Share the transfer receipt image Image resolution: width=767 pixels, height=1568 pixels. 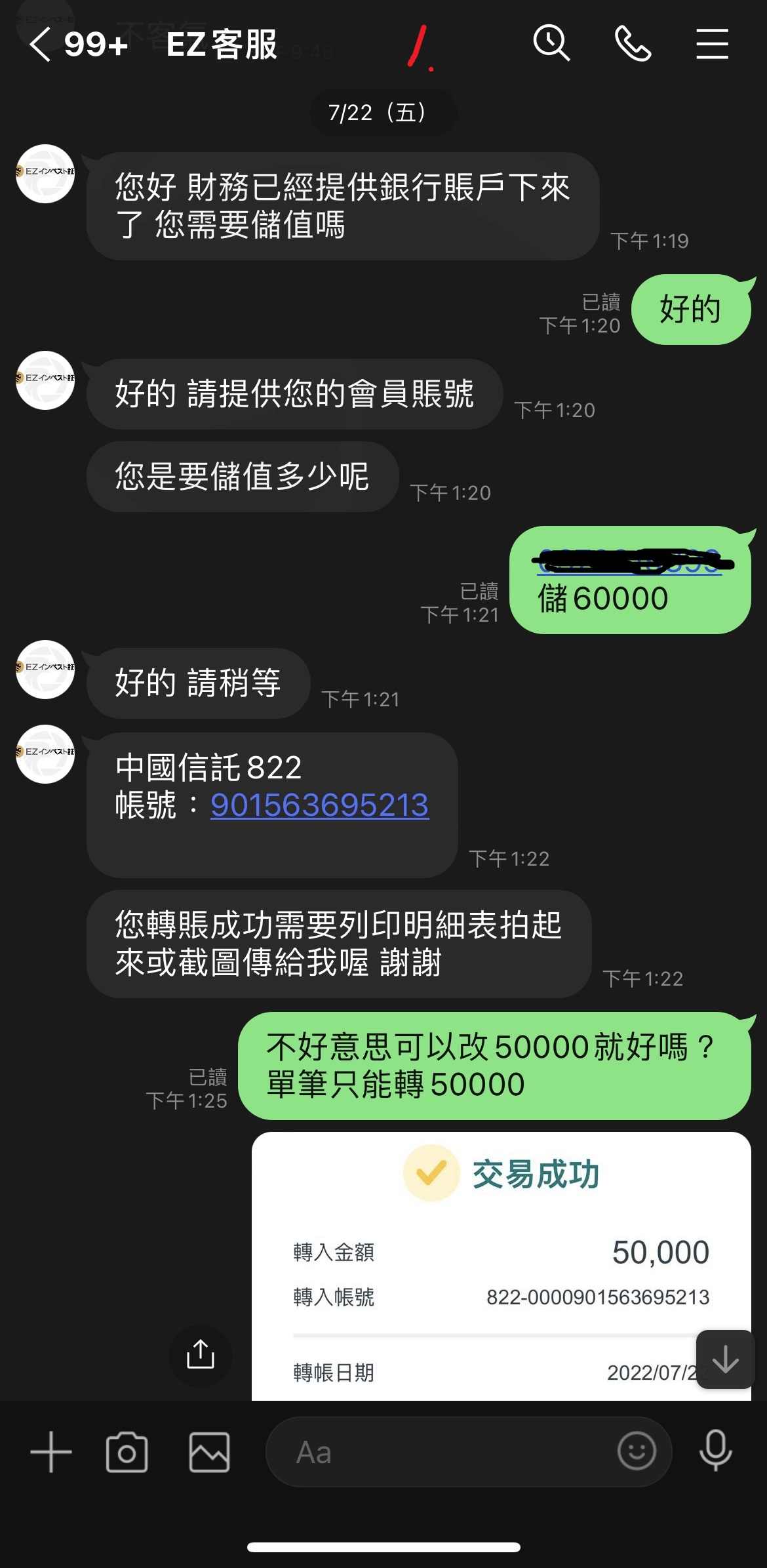click(x=201, y=1354)
